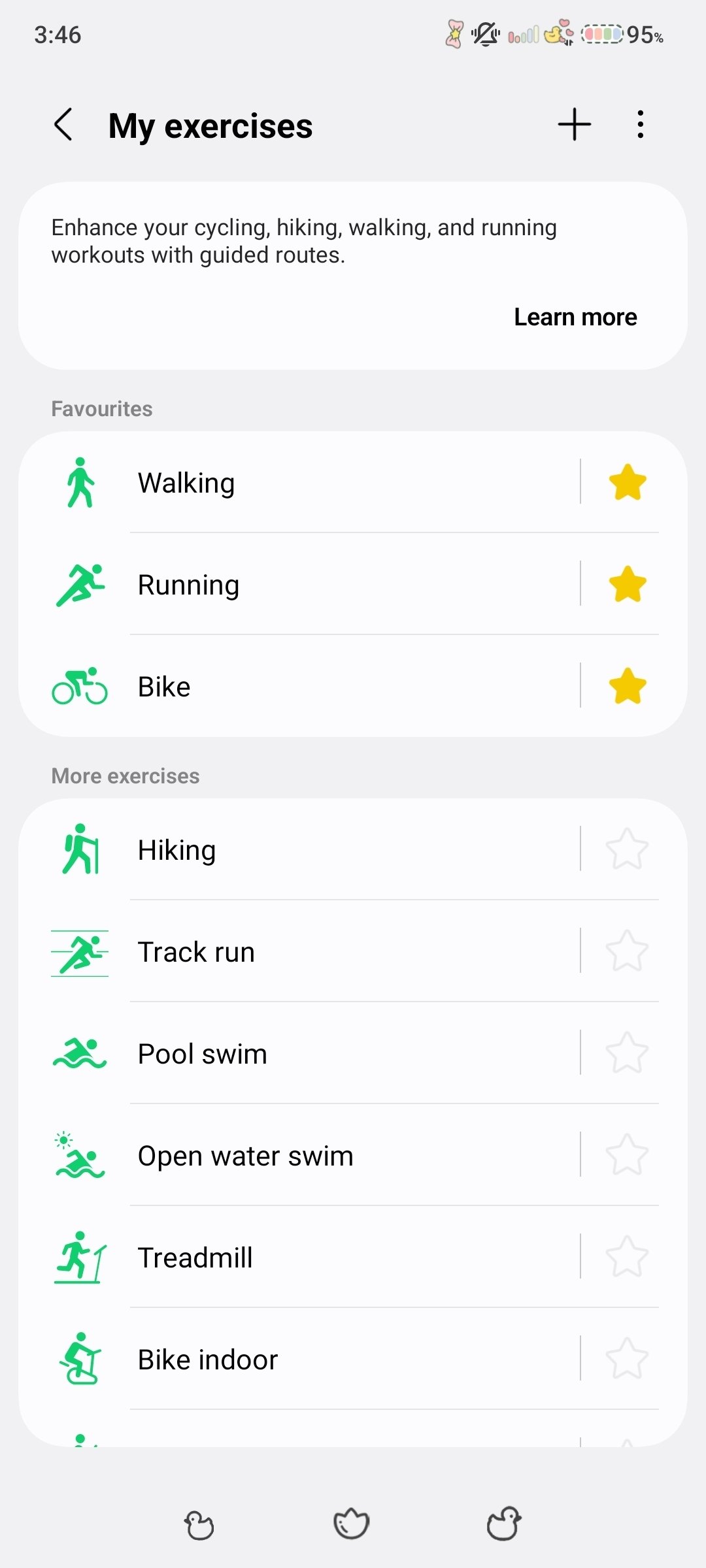Screen dimensions: 706x1568
Task: Open the Hiking exercise
Action: (301, 850)
